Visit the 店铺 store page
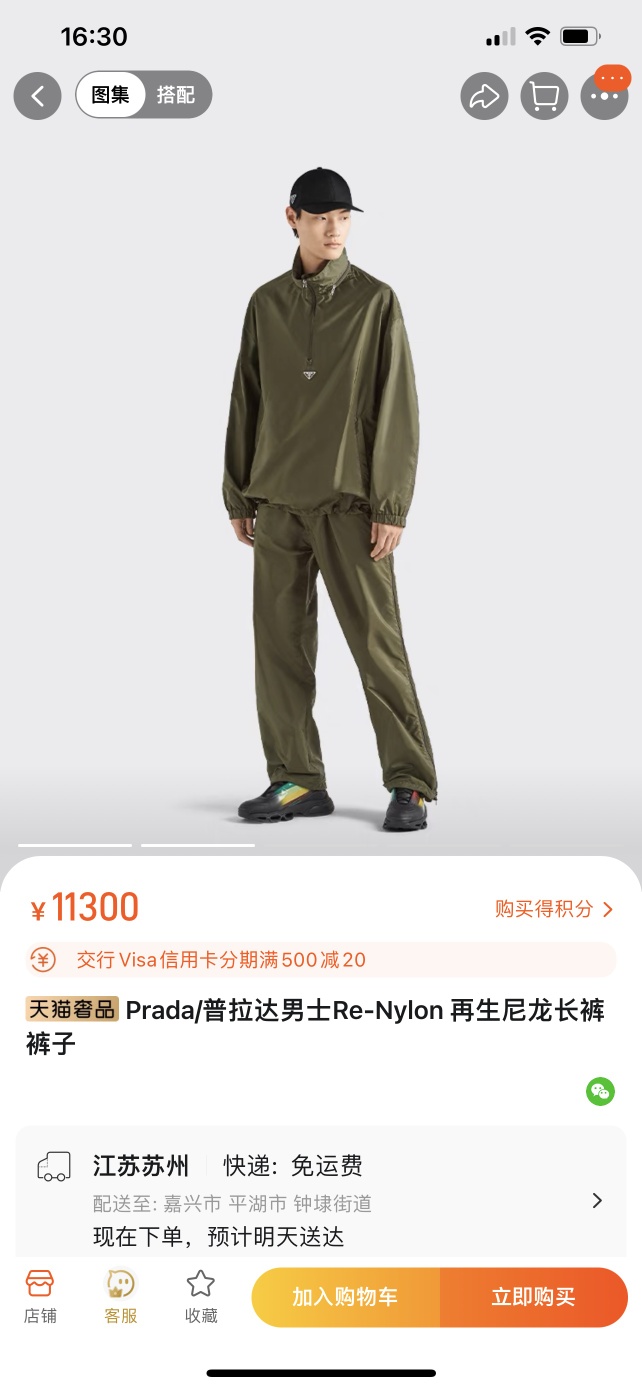 pos(40,1296)
